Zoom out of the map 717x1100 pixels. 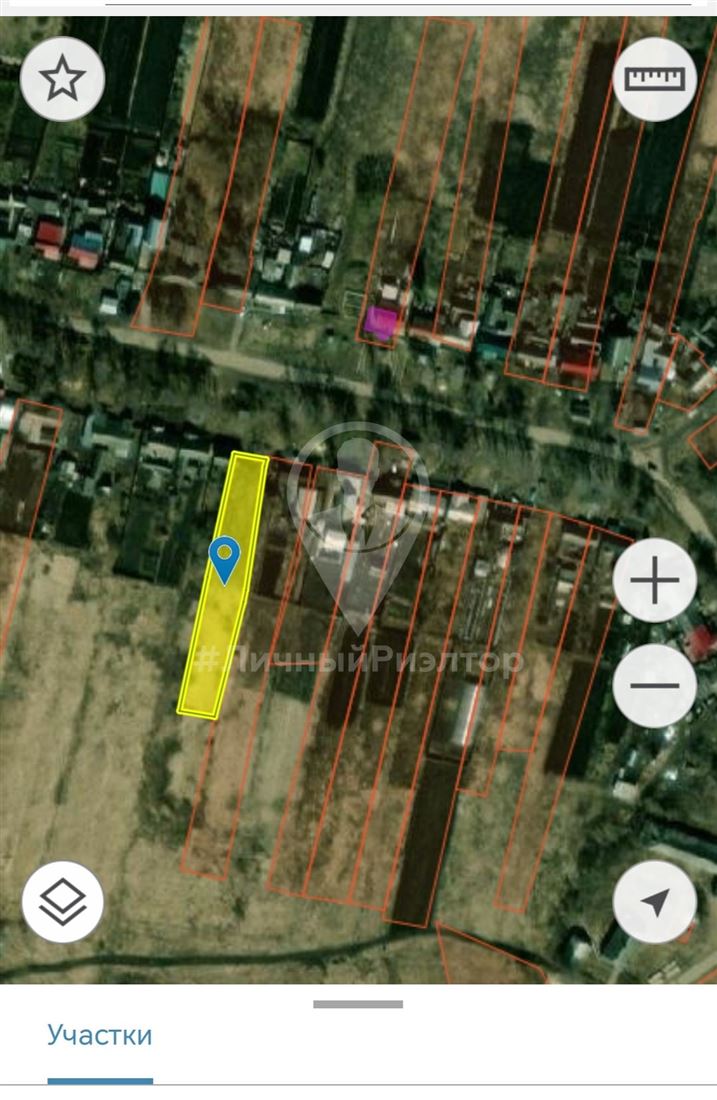pos(654,686)
